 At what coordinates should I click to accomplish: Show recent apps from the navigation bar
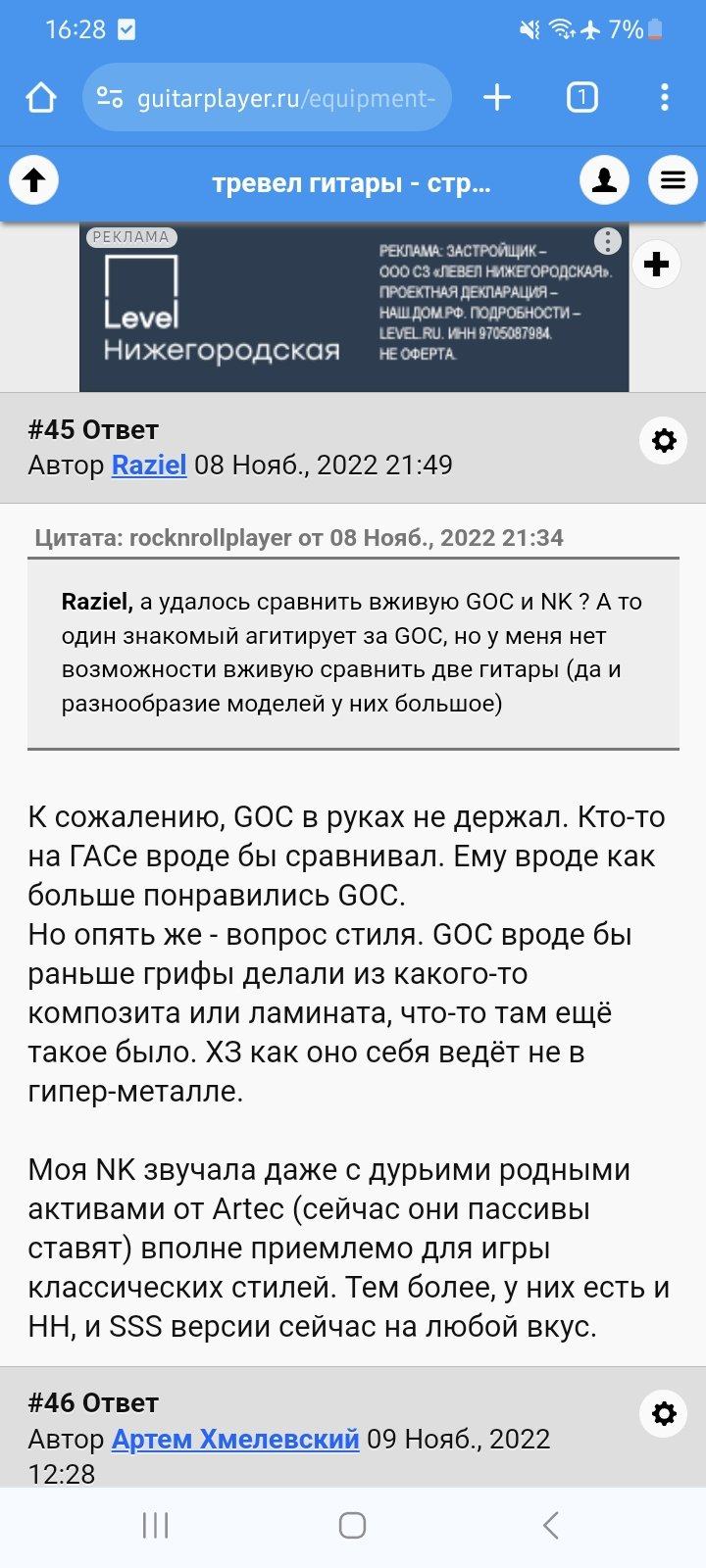pyautogui.click(x=155, y=1525)
